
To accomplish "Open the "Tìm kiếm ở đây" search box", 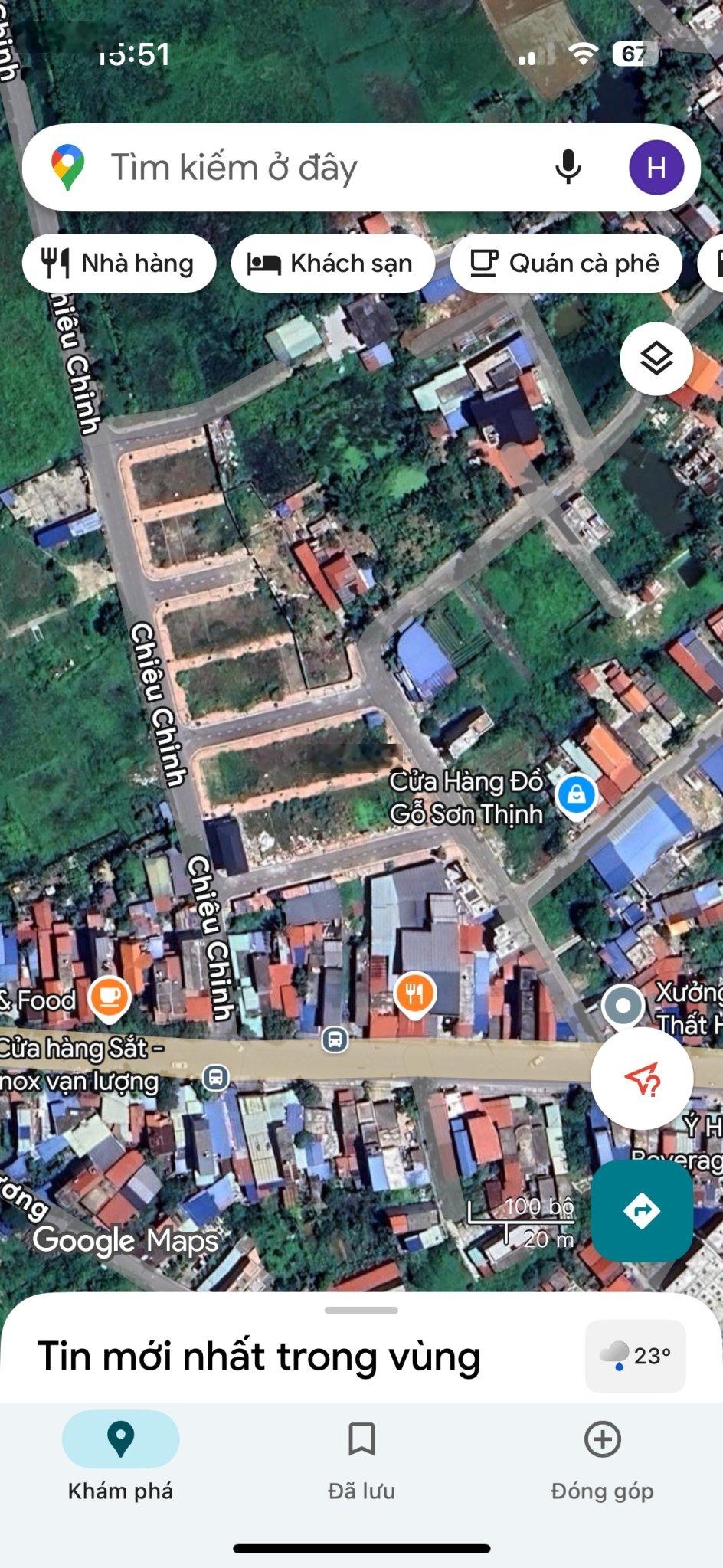I will 306,167.
